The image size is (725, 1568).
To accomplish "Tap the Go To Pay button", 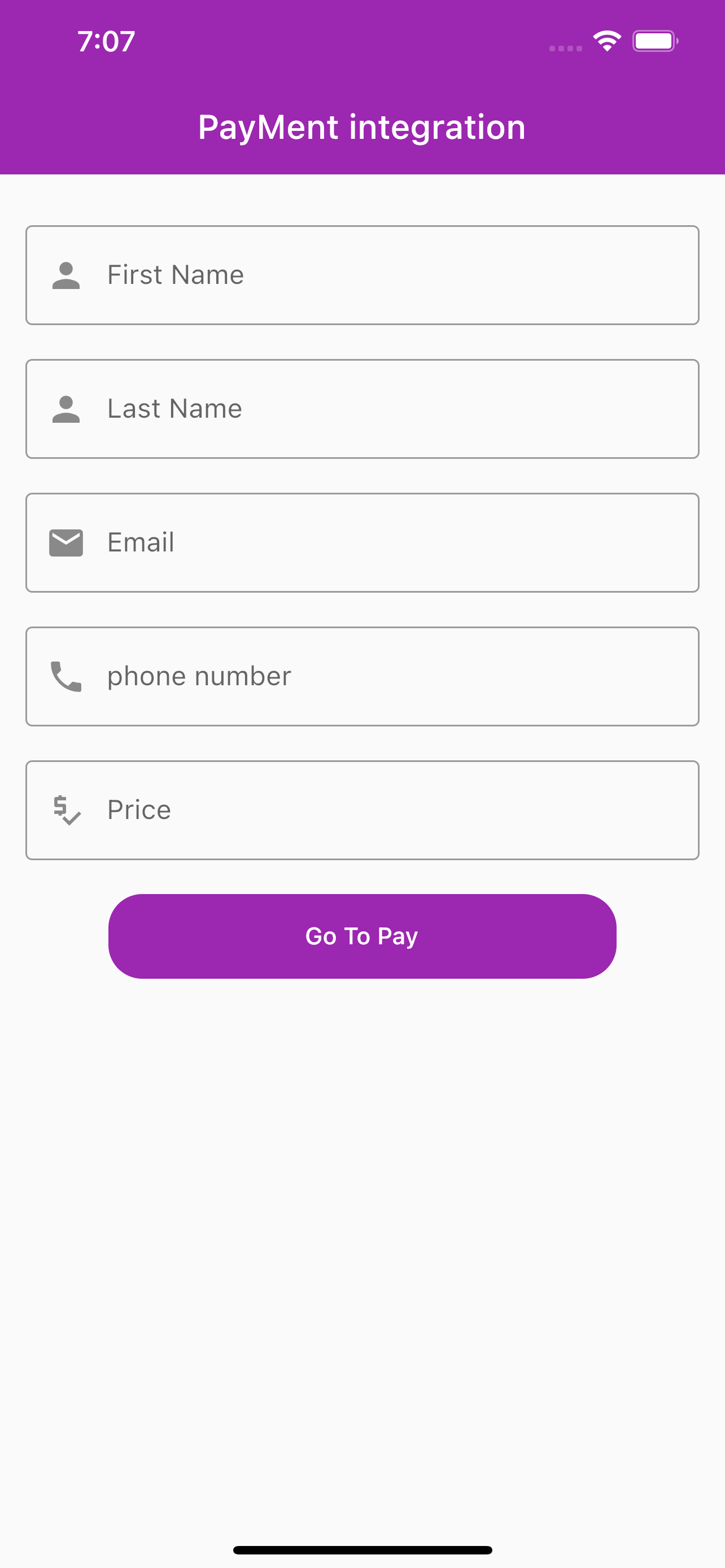I will (362, 936).
